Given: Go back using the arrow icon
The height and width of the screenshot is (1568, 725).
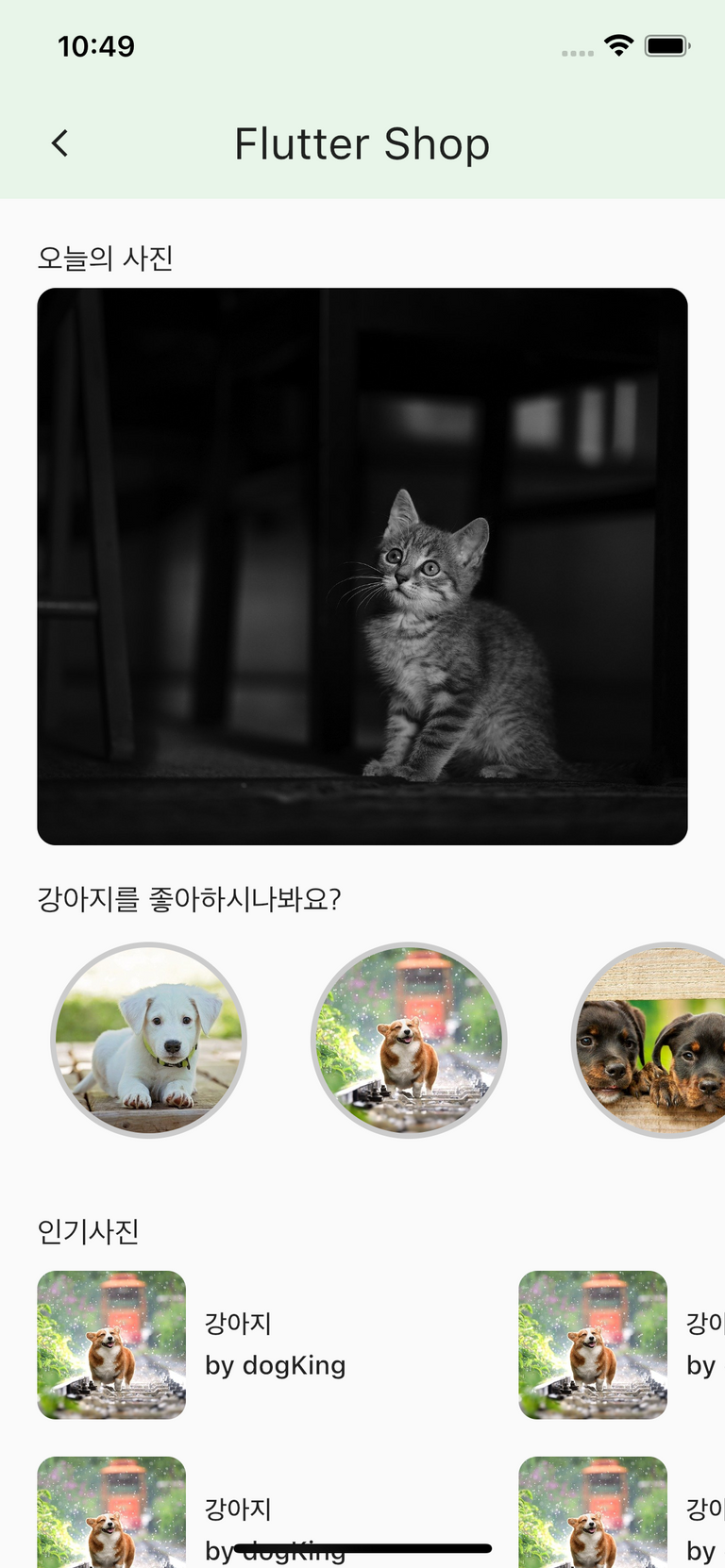Looking at the screenshot, I should pos(59,144).
